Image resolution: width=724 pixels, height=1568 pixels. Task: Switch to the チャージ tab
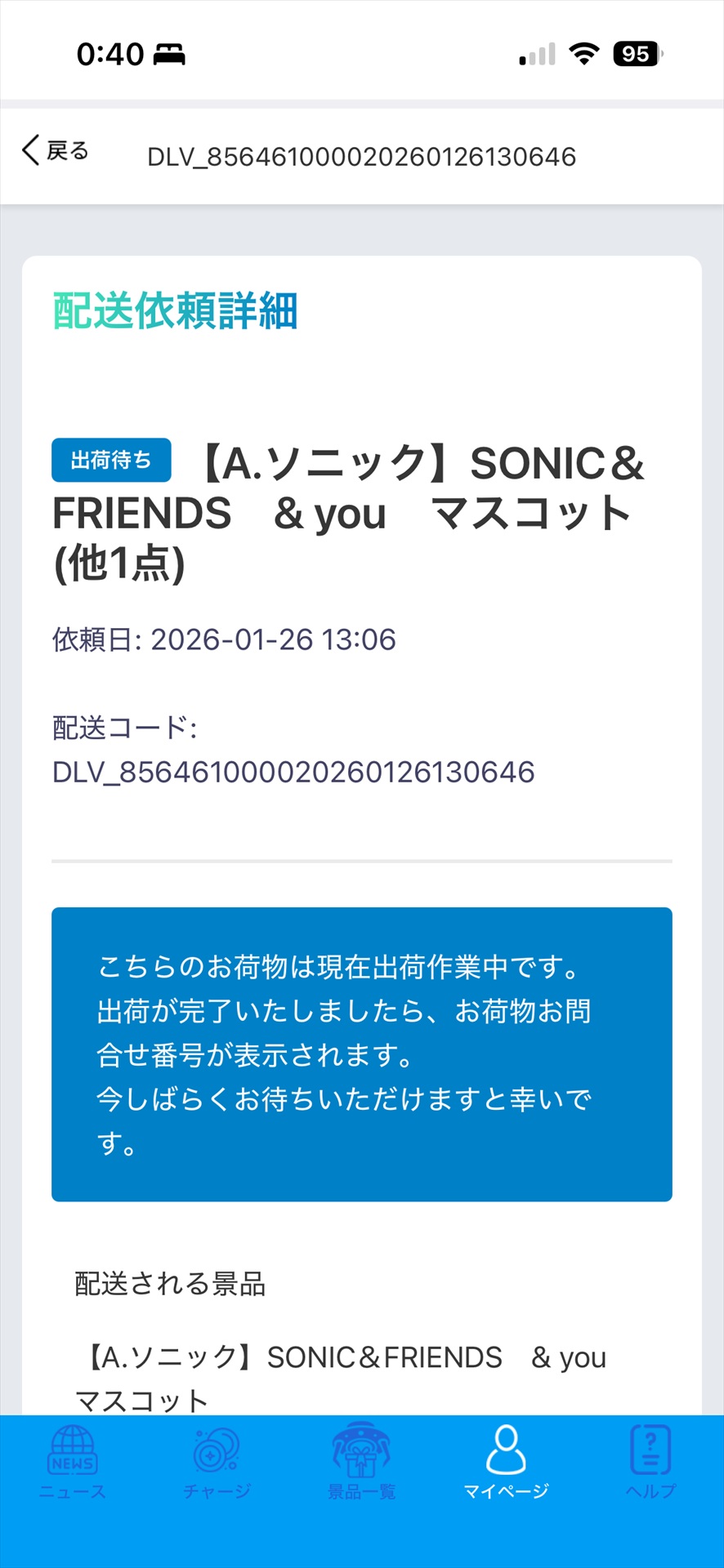[217, 1462]
